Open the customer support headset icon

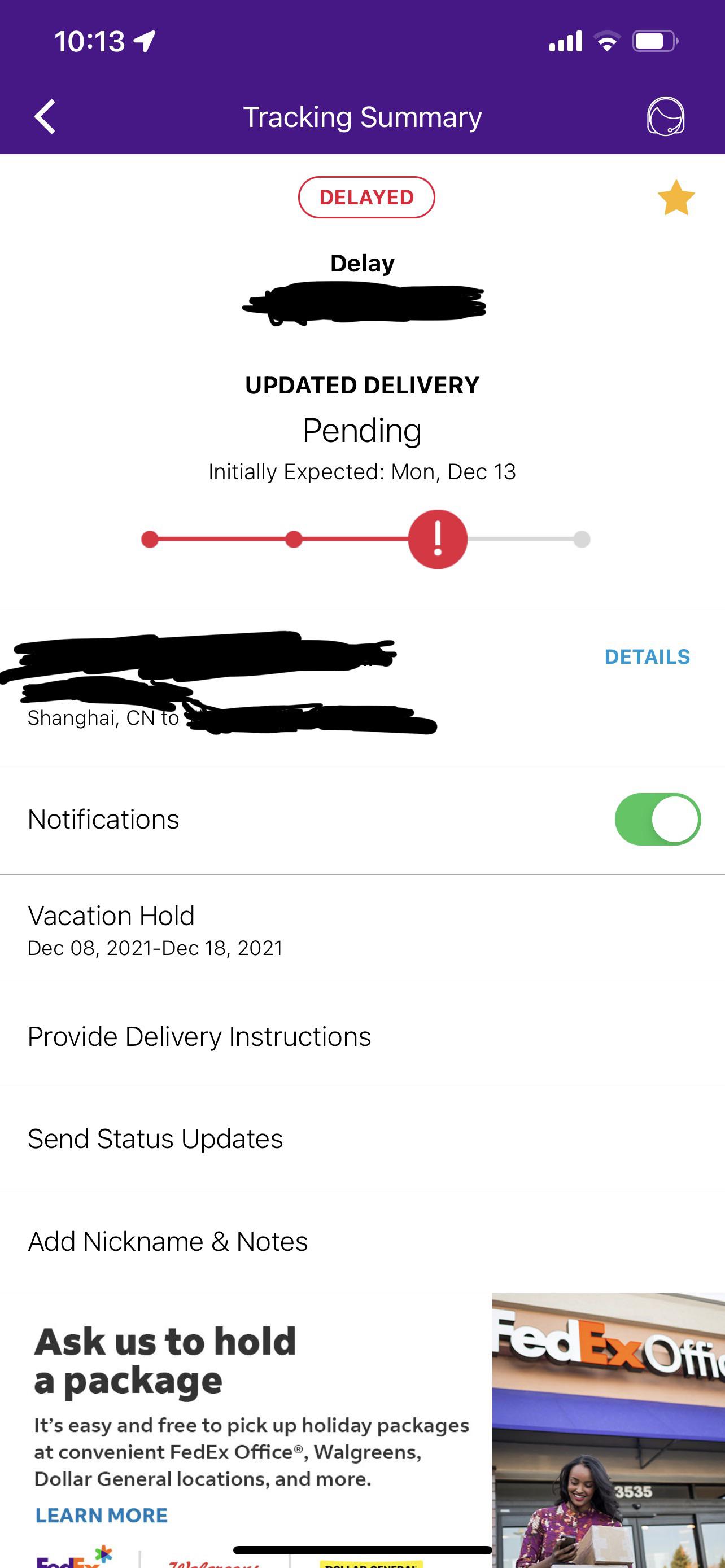pyautogui.click(x=665, y=116)
